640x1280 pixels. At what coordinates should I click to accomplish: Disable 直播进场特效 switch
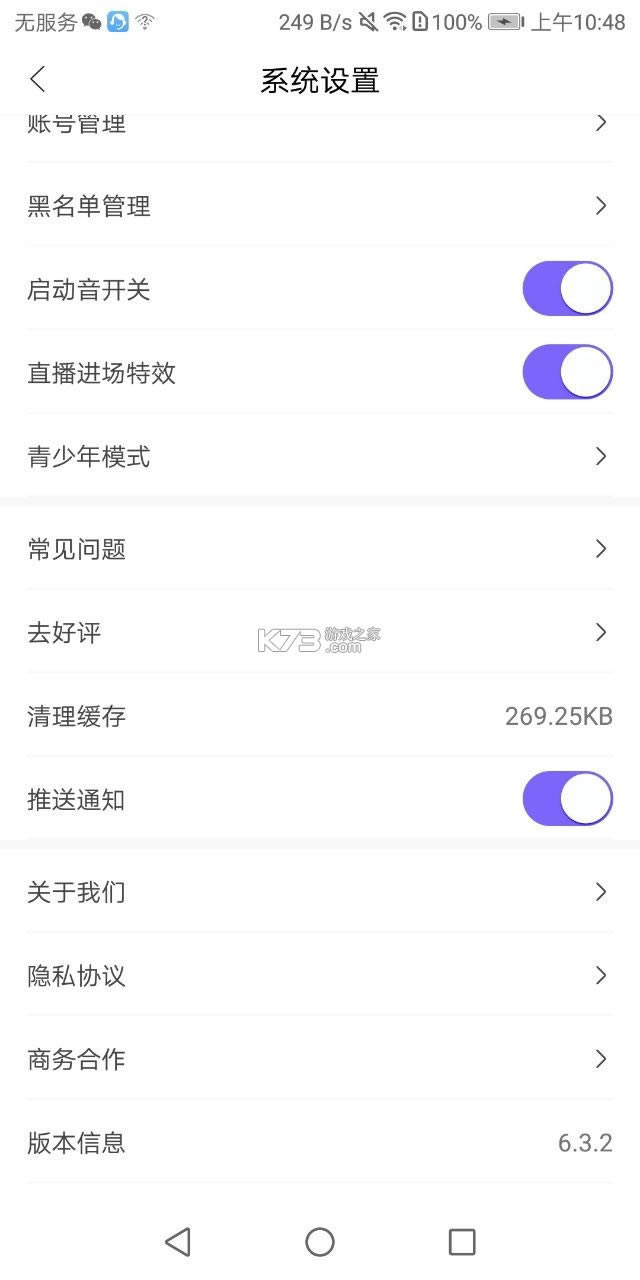(567, 372)
